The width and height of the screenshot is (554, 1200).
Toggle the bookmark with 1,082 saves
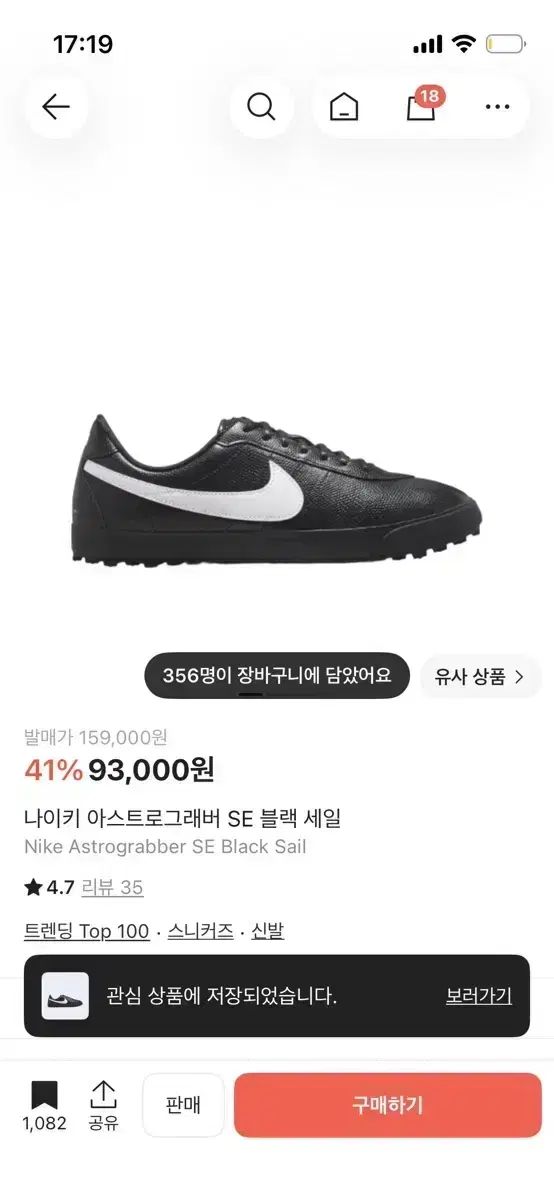click(x=44, y=1105)
